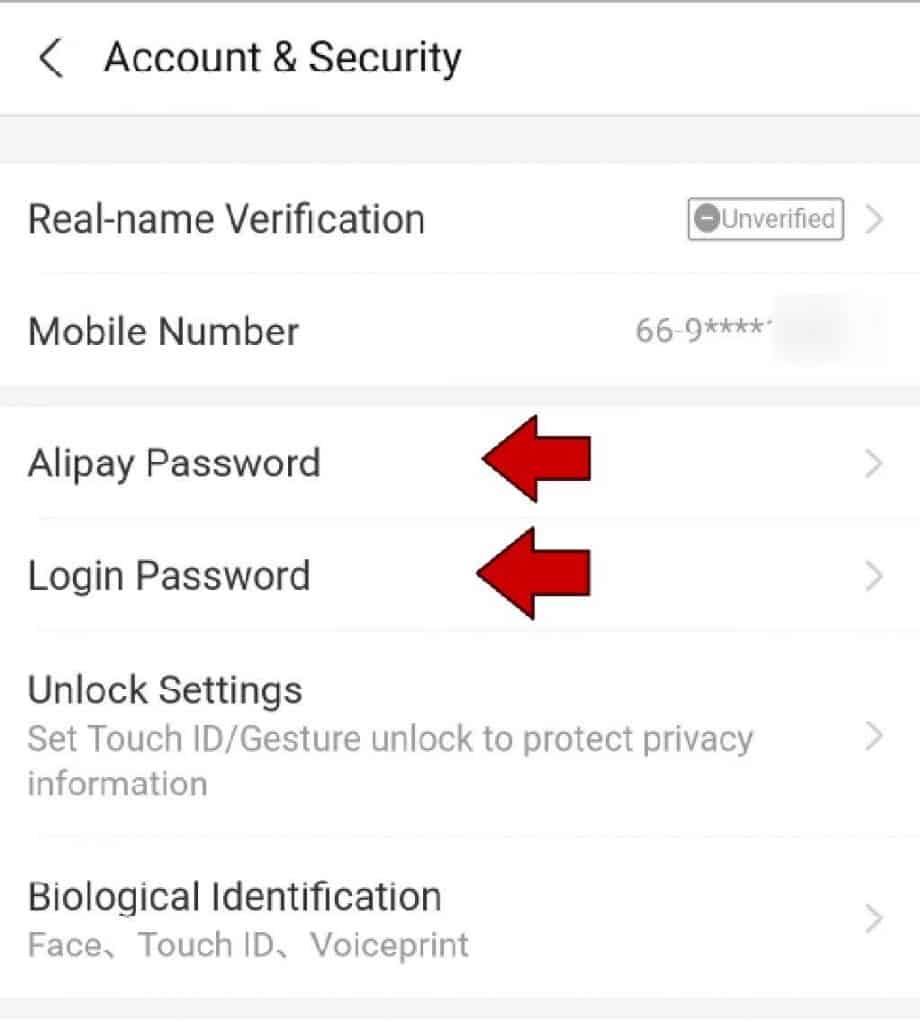
Task: Open Alipay Password settings
Action: coord(175,464)
